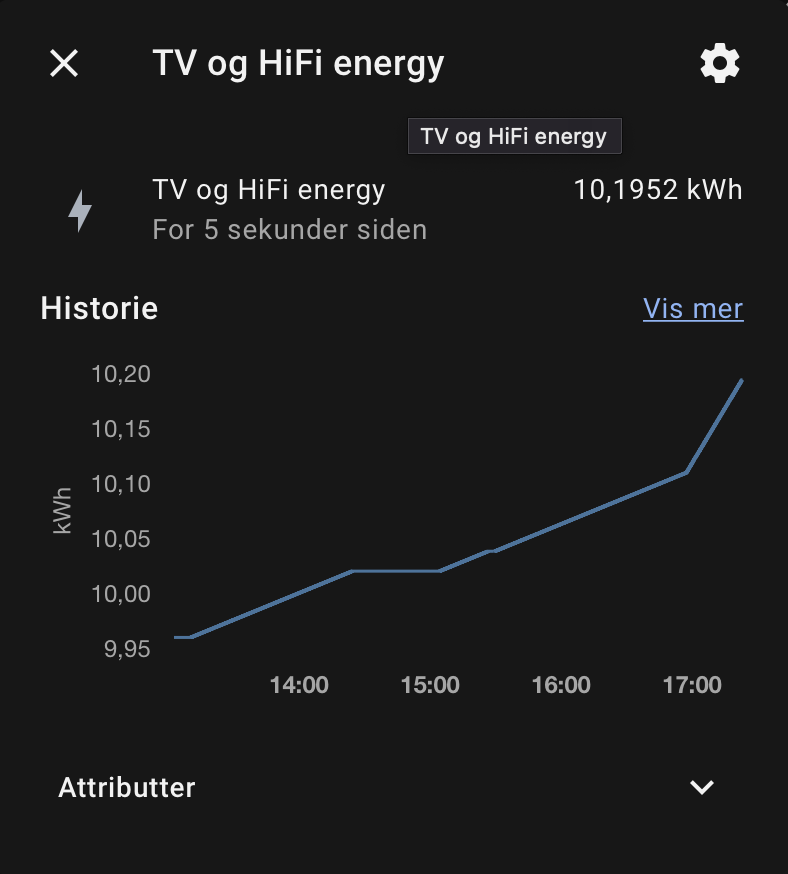Click the TV og HiFi energy tooltip label

(x=514, y=135)
